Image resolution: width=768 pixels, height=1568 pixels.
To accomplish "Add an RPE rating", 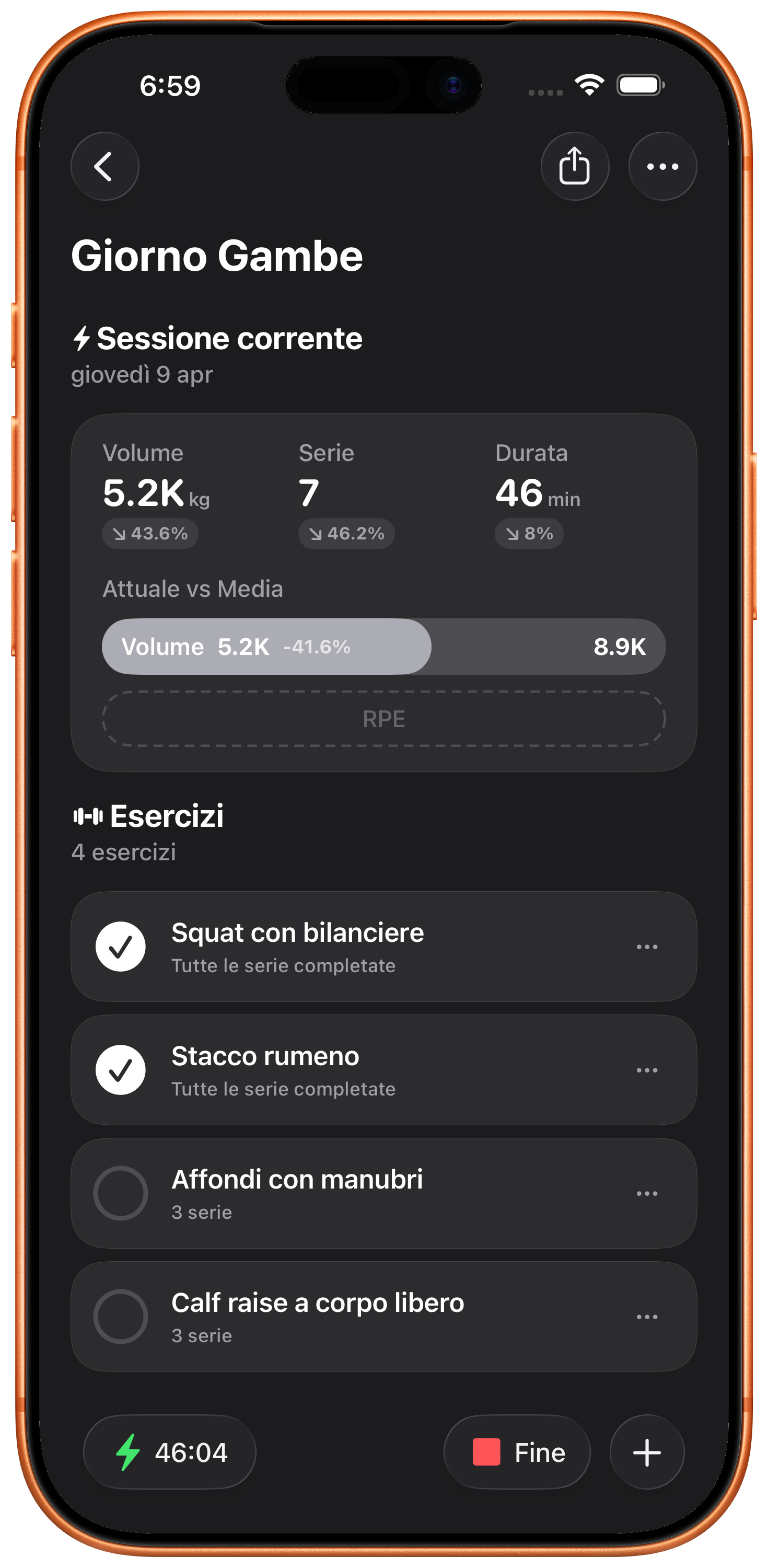I will (383, 719).
